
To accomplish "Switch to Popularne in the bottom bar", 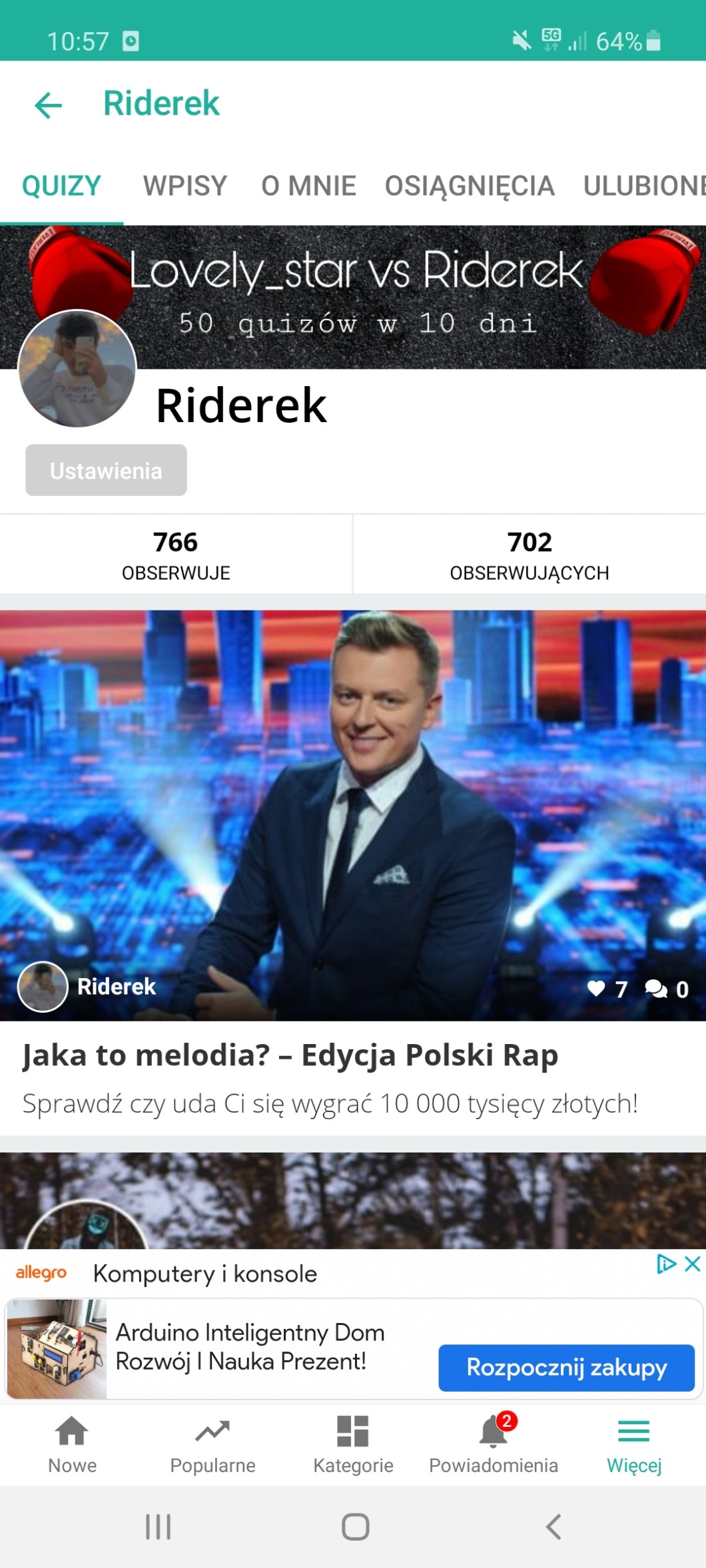I will click(x=212, y=1443).
